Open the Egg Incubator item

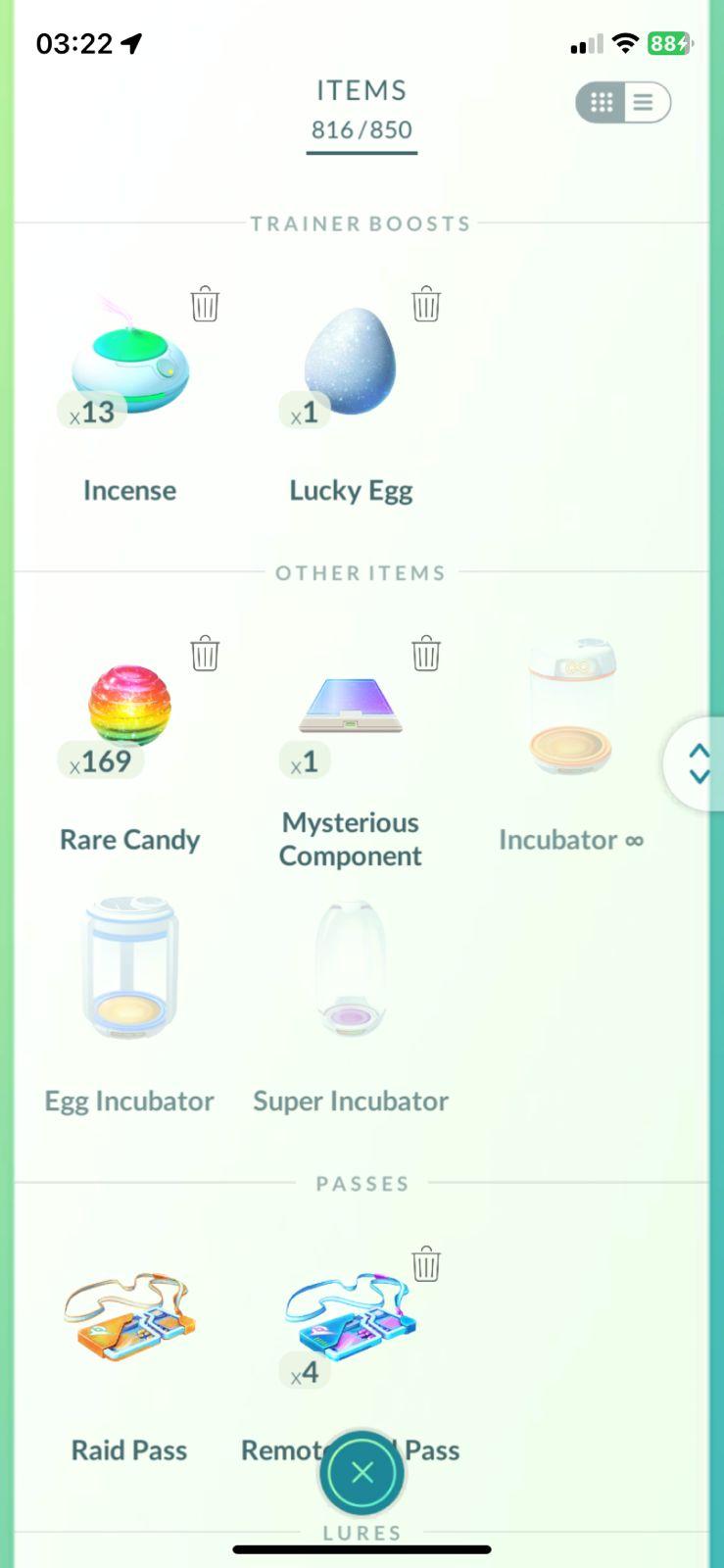129,970
